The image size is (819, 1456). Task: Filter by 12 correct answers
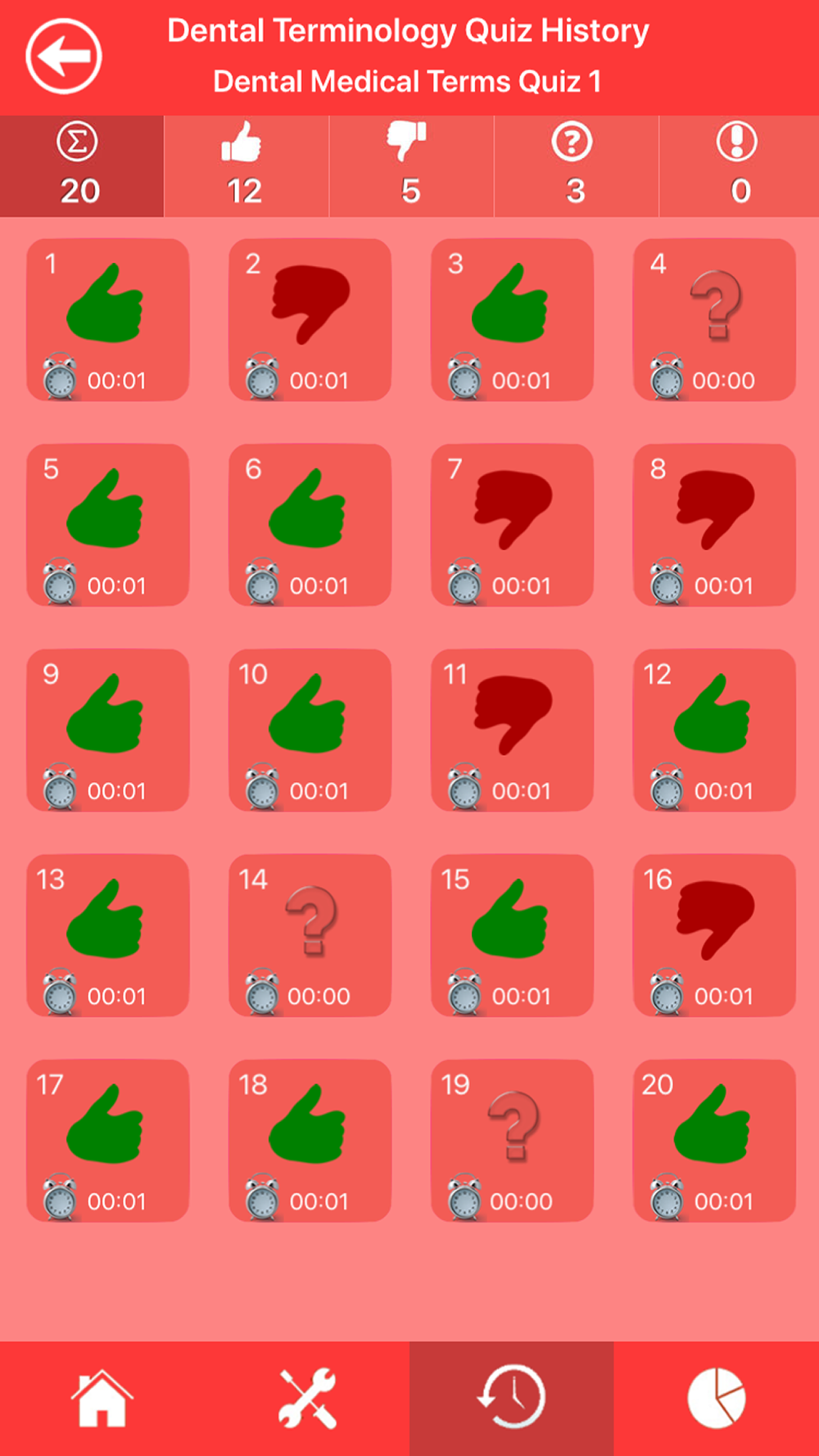point(245,166)
